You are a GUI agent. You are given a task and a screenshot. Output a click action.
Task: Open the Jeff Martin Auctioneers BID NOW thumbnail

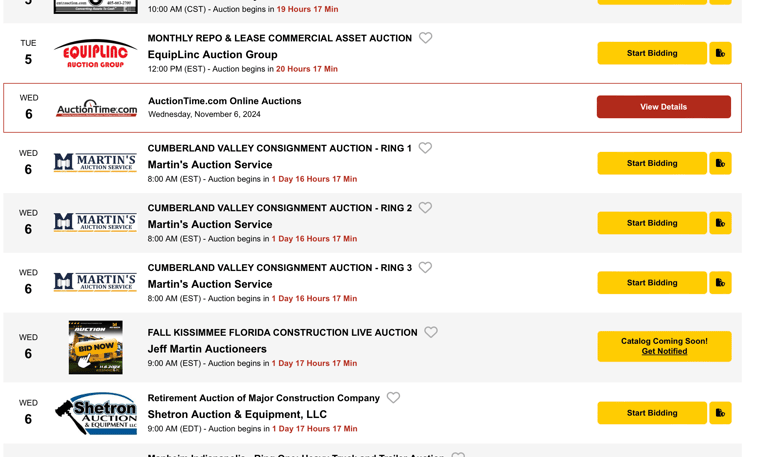click(x=95, y=347)
